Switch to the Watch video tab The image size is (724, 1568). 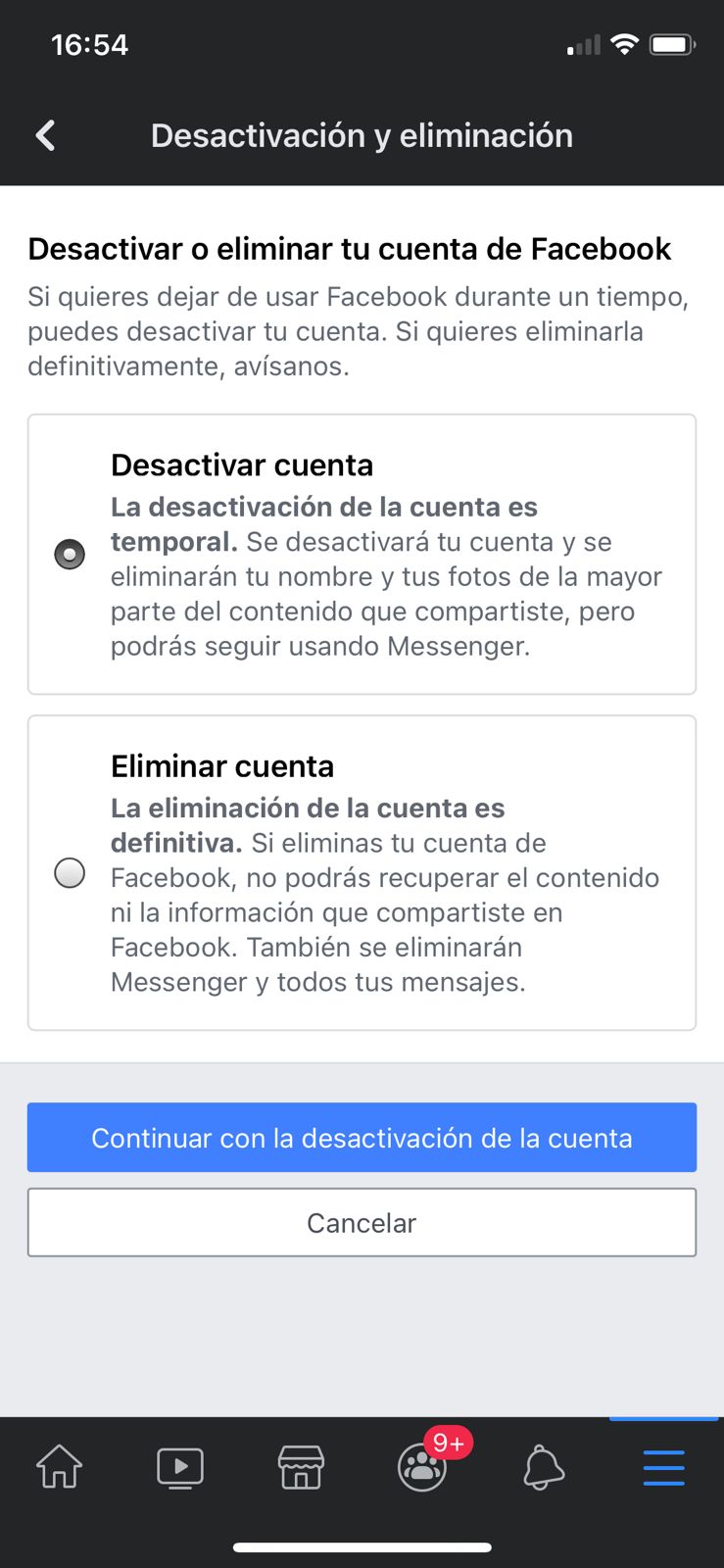tap(180, 1468)
